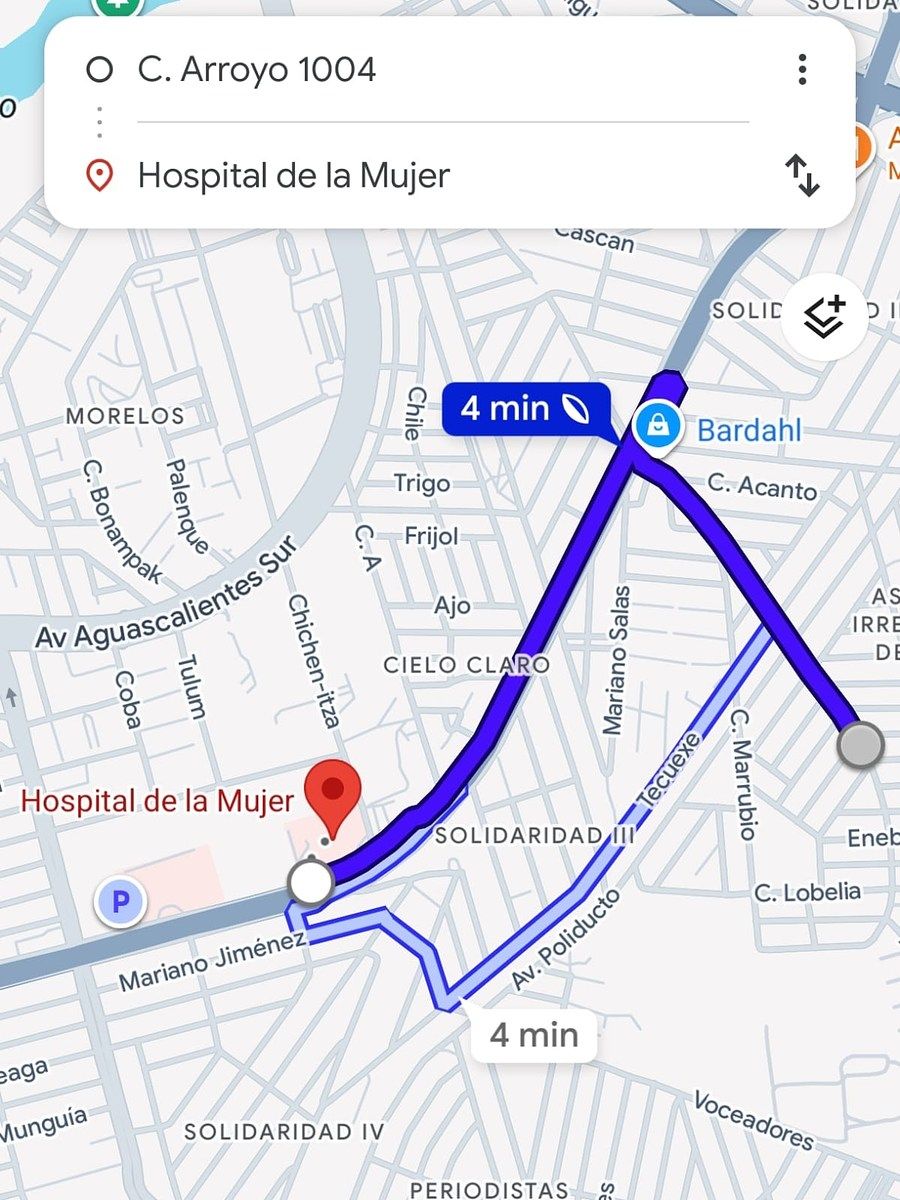The width and height of the screenshot is (900, 1200).
Task: Click the CIELO CLARO neighborhood label
Action: pos(465,663)
